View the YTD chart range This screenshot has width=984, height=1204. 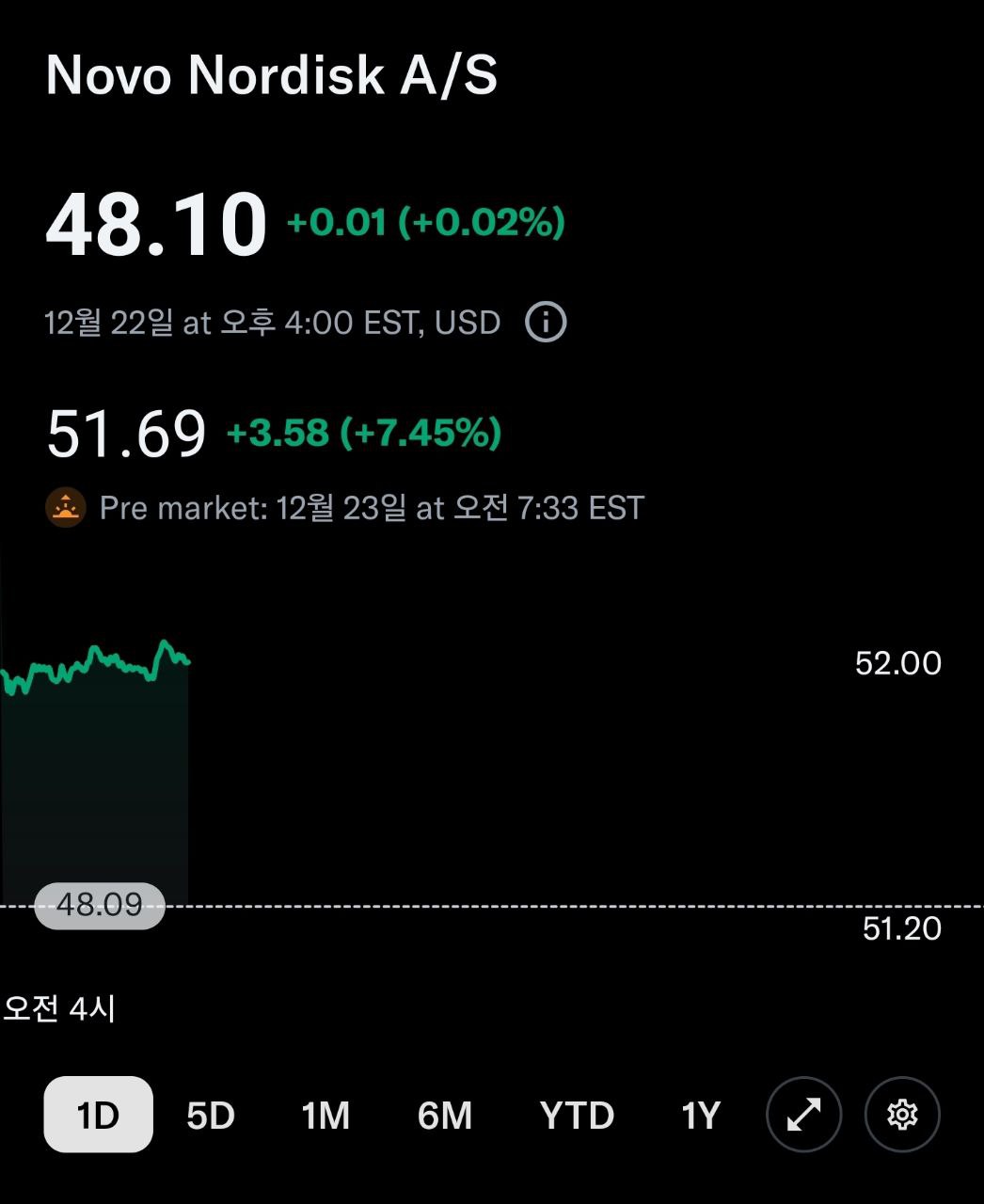coord(577,1116)
